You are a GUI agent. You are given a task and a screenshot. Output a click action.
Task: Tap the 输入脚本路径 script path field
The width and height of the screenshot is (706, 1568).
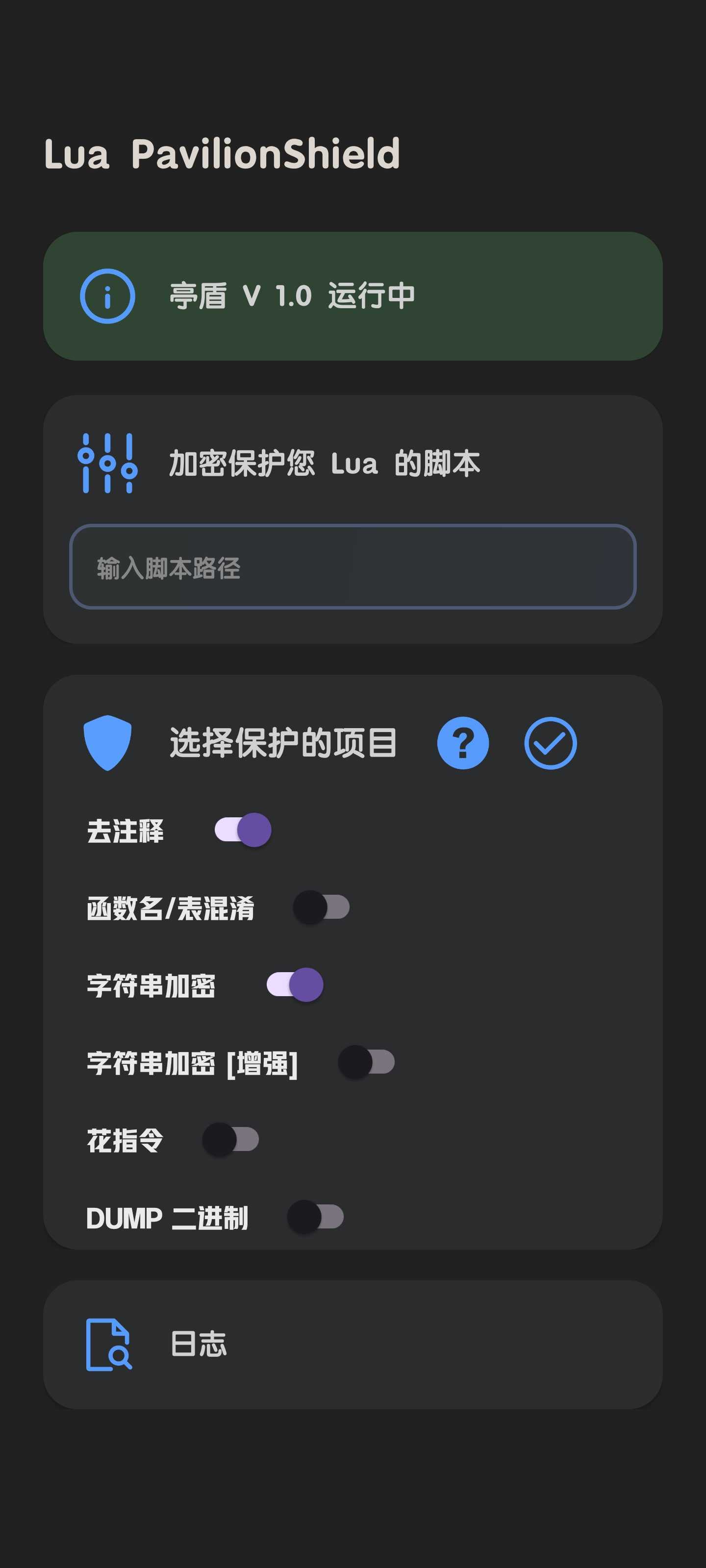point(353,567)
